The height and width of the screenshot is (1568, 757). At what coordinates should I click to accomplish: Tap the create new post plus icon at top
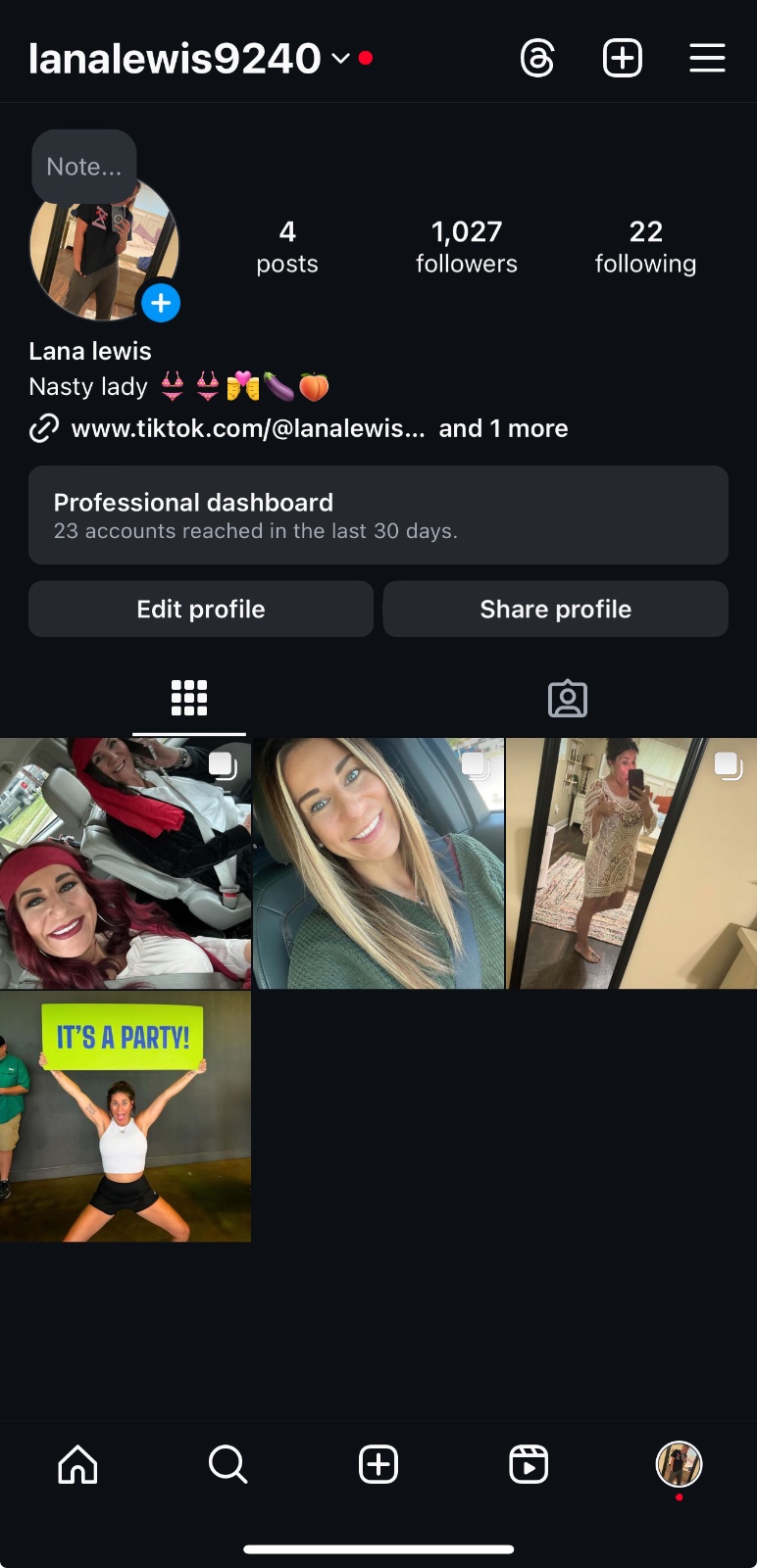point(622,59)
